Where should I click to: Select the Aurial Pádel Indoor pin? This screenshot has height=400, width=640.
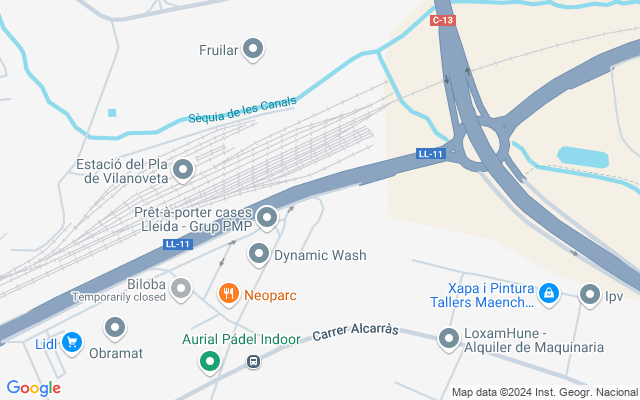point(209,361)
